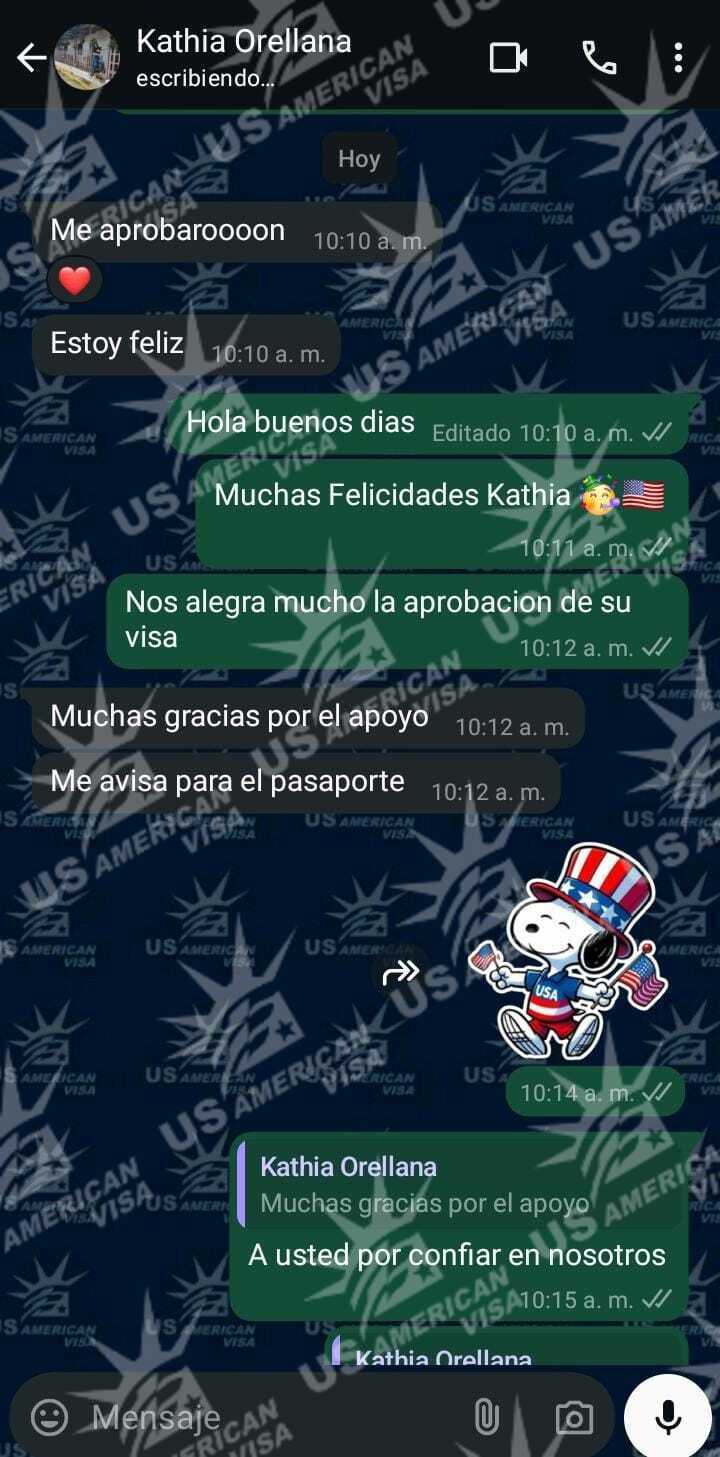View the heart reaction on 'Me aprobarooon'

coord(75,281)
